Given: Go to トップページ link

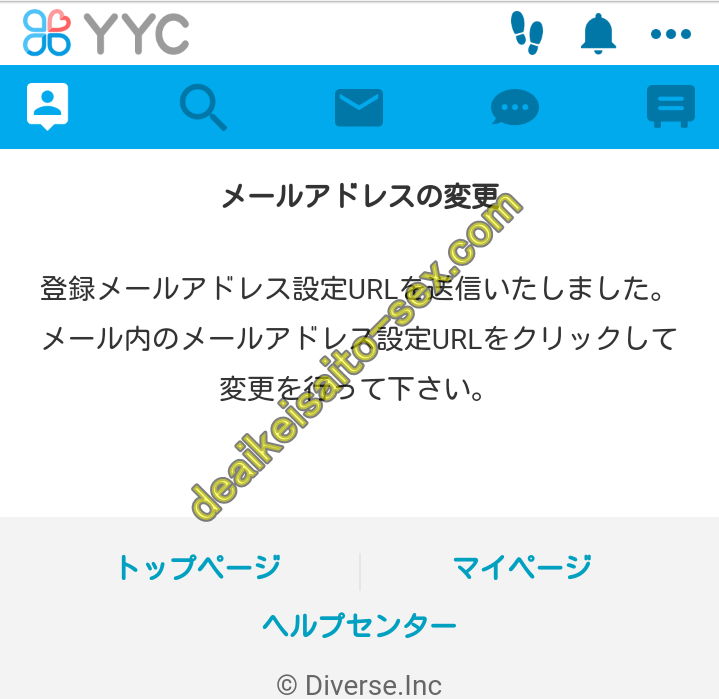Looking at the screenshot, I should pyautogui.click(x=197, y=567).
